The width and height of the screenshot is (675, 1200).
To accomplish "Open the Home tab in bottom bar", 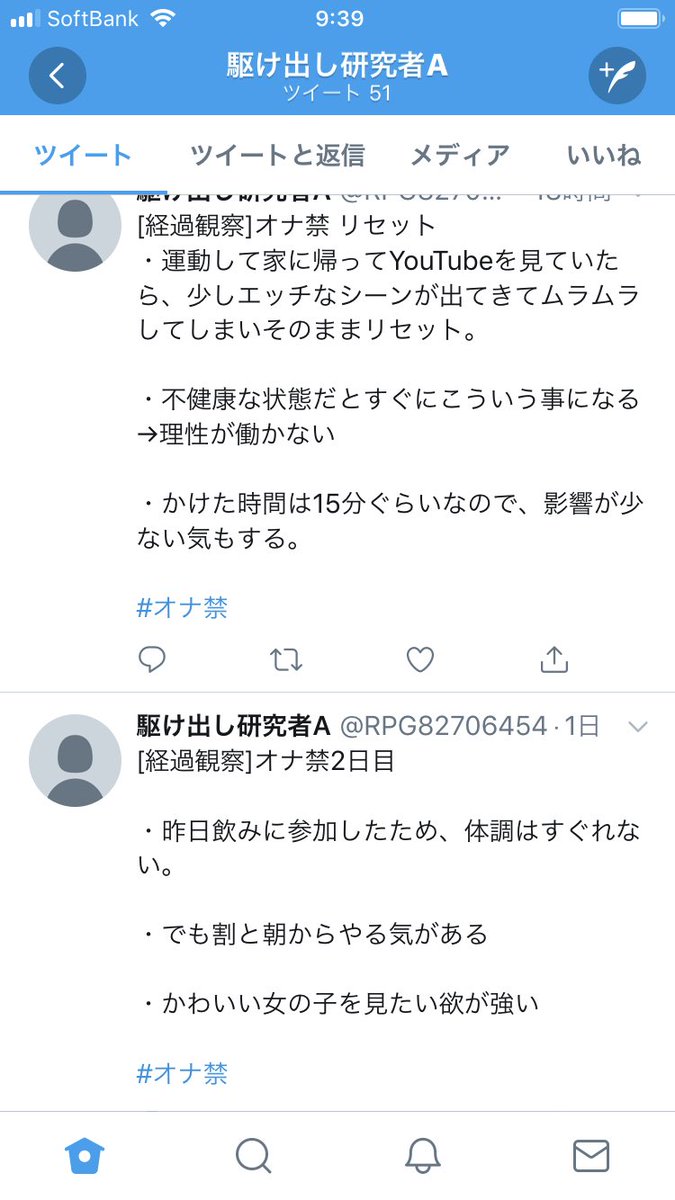I will [85, 1156].
